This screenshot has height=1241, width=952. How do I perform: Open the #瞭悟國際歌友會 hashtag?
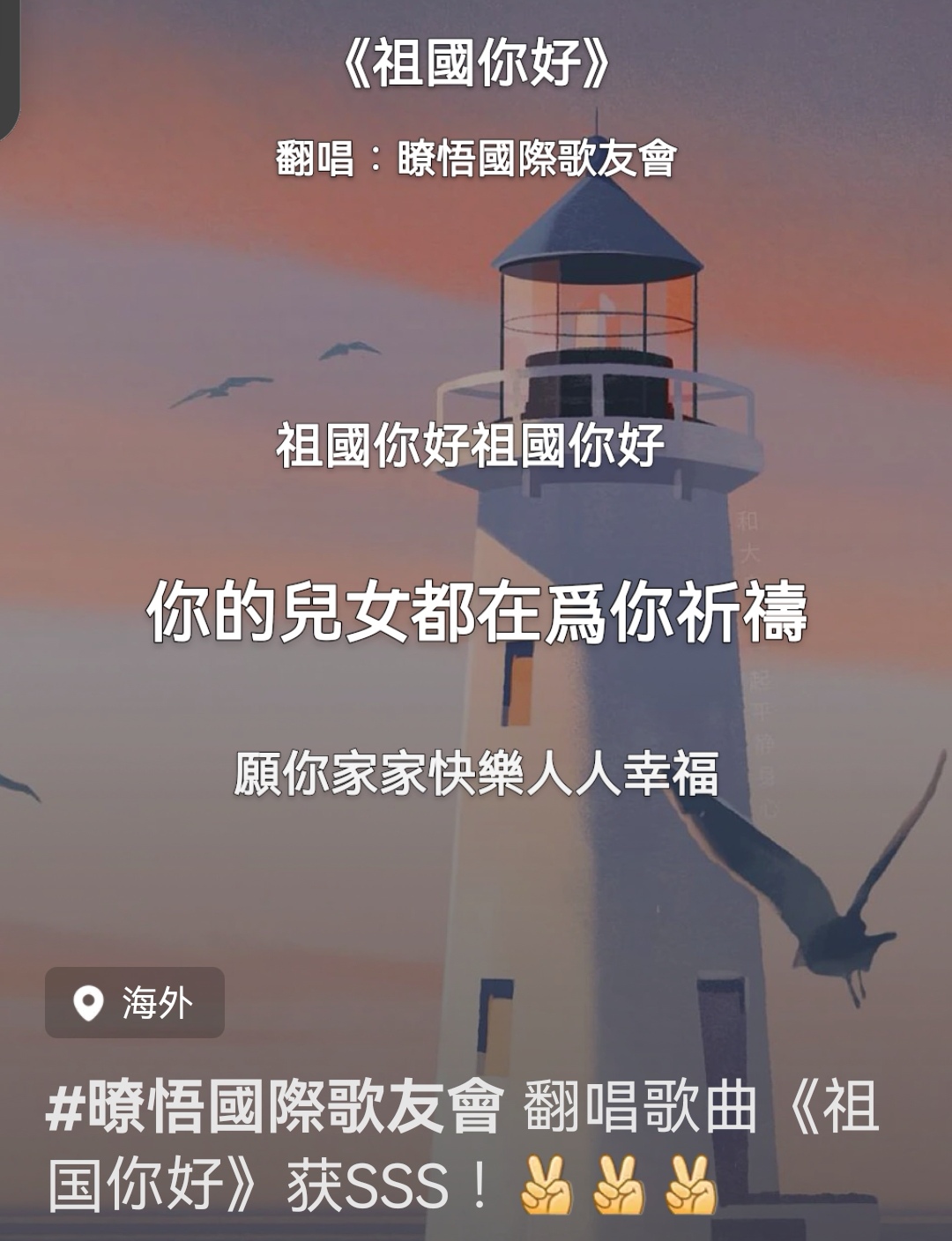click(x=274, y=1106)
